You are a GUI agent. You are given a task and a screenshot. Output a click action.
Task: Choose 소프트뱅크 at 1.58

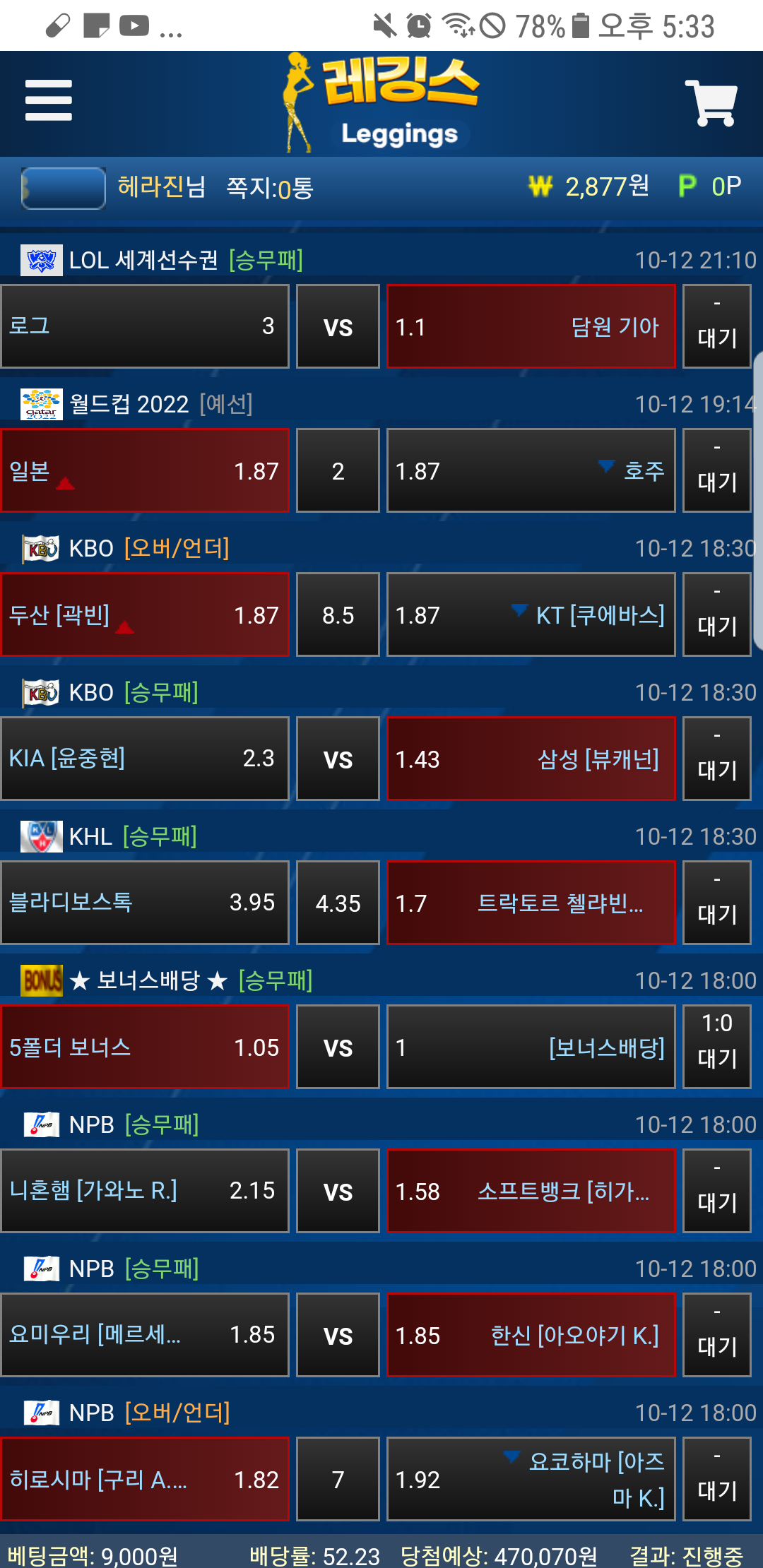[x=531, y=1192]
